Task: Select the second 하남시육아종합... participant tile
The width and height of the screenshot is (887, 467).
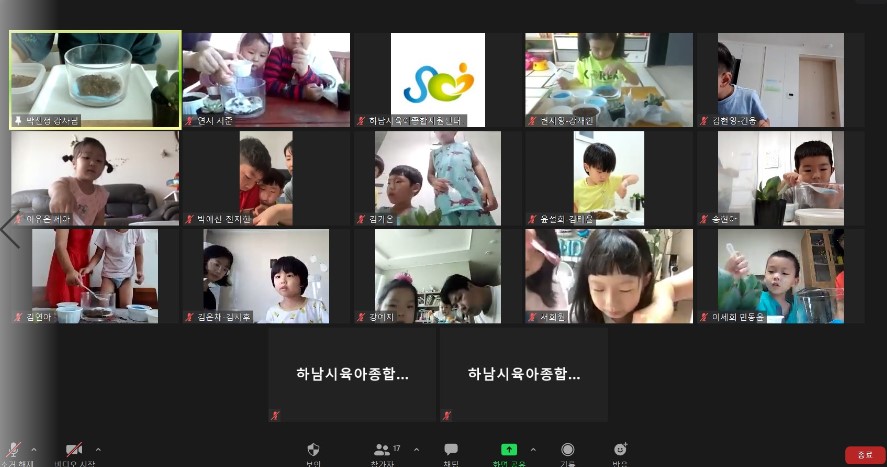Action: click(x=523, y=374)
